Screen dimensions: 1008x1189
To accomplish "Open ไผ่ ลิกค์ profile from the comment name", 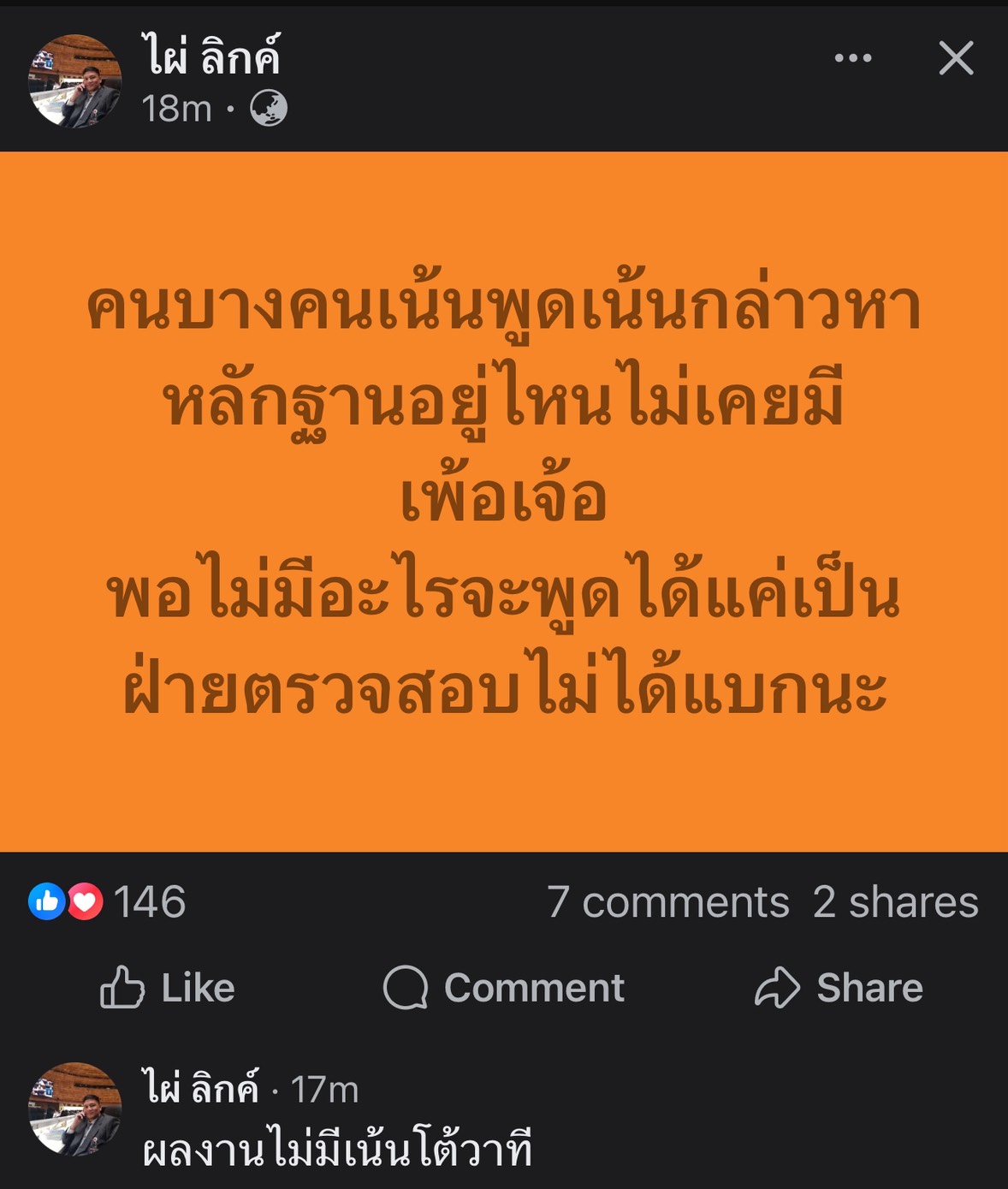I will 201,1089.
